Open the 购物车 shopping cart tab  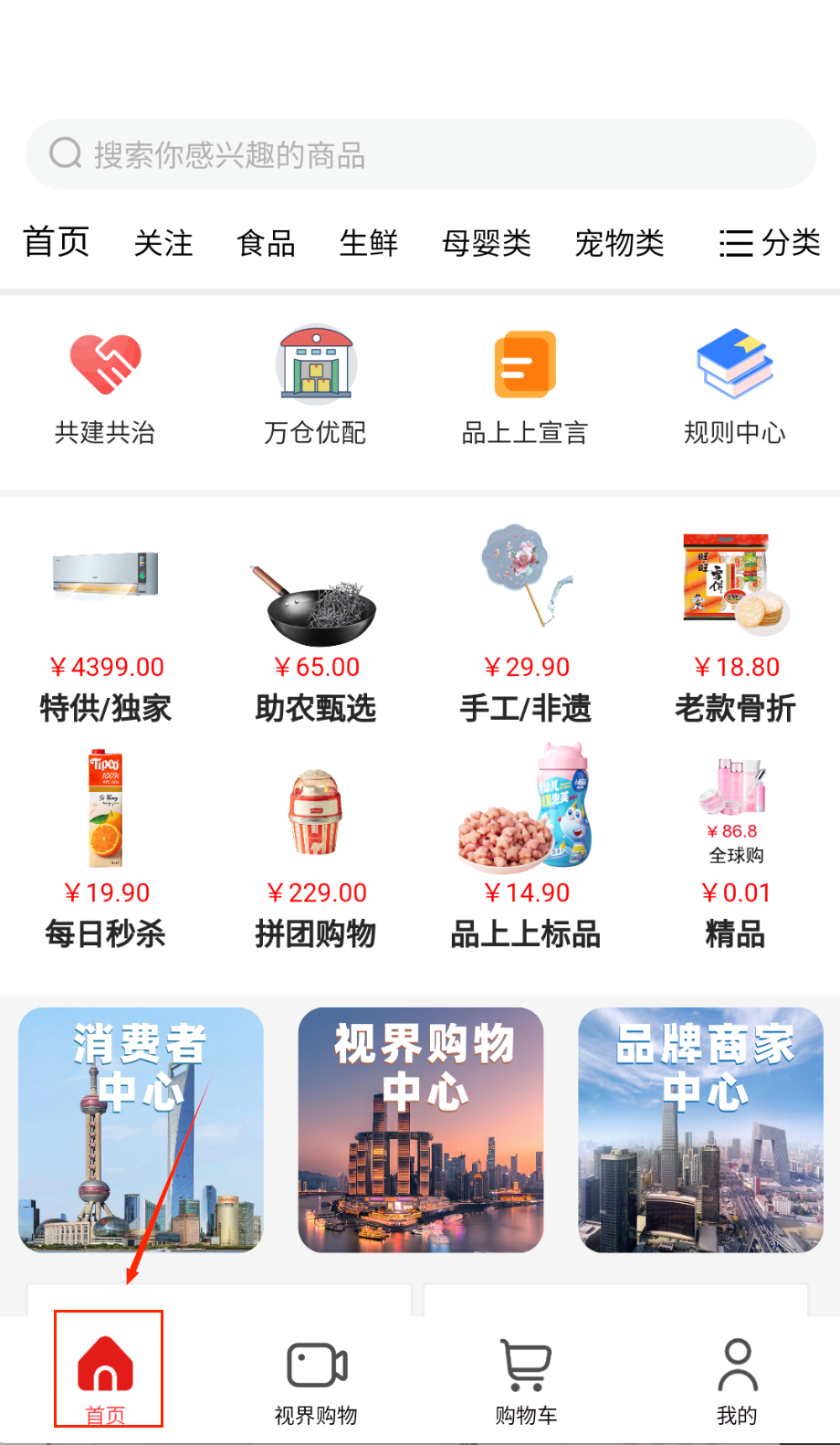click(526, 1381)
